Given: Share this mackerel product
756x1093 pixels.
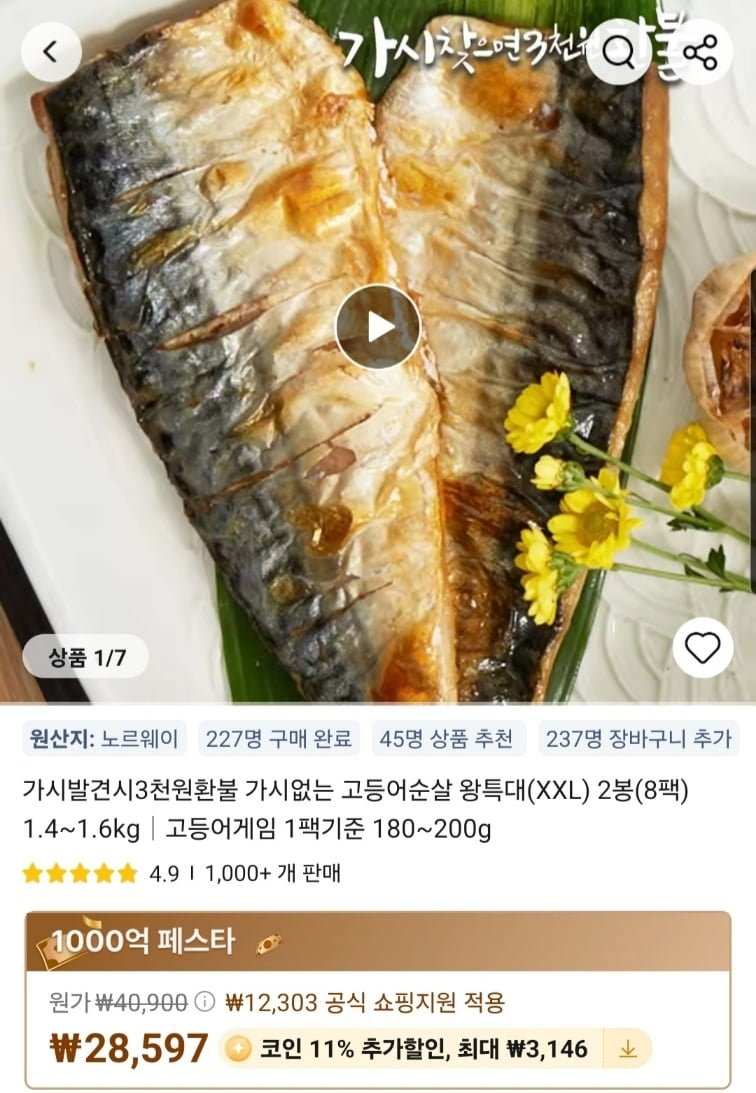Looking at the screenshot, I should (x=701, y=51).
